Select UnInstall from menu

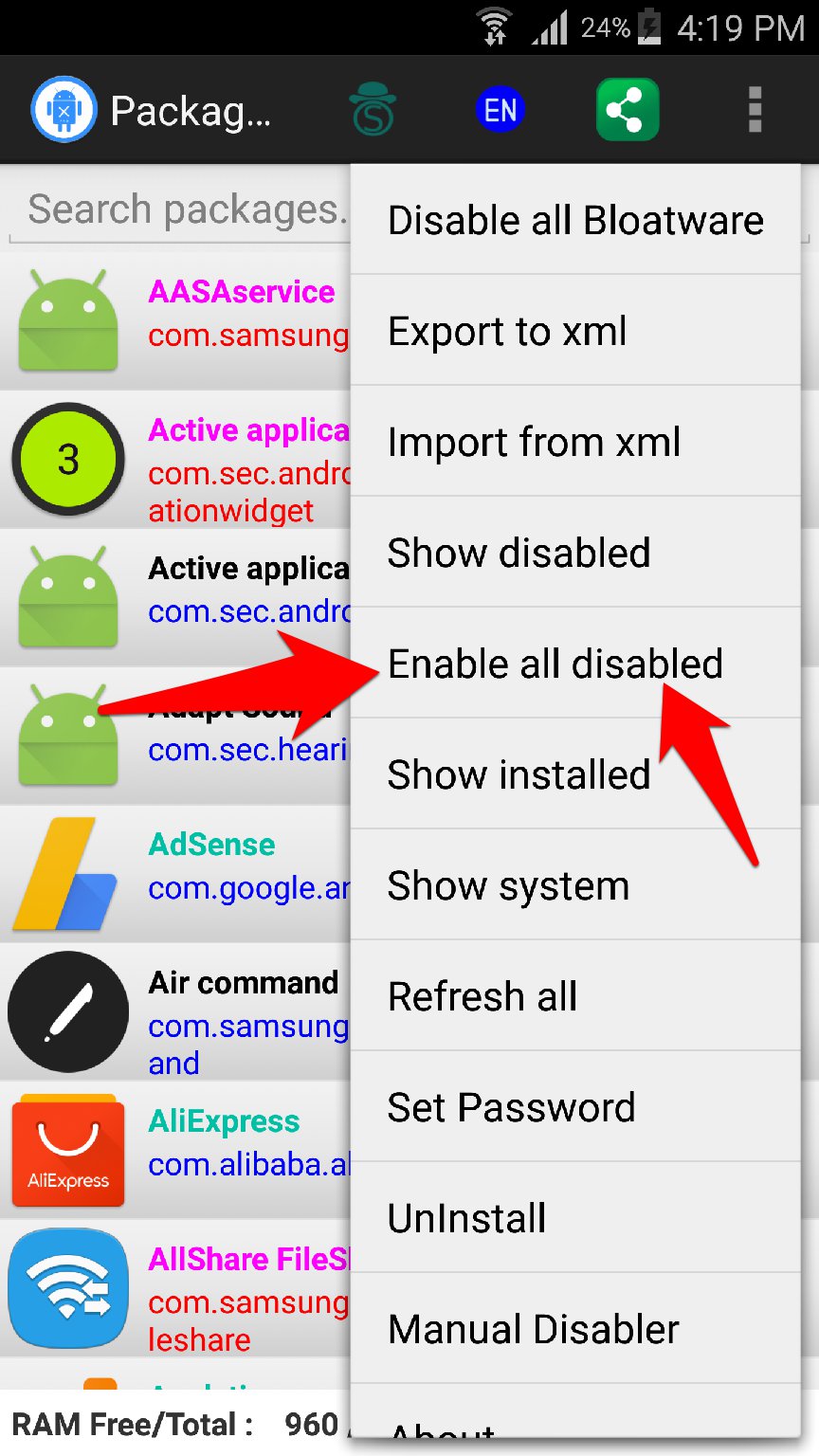click(575, 1218)
